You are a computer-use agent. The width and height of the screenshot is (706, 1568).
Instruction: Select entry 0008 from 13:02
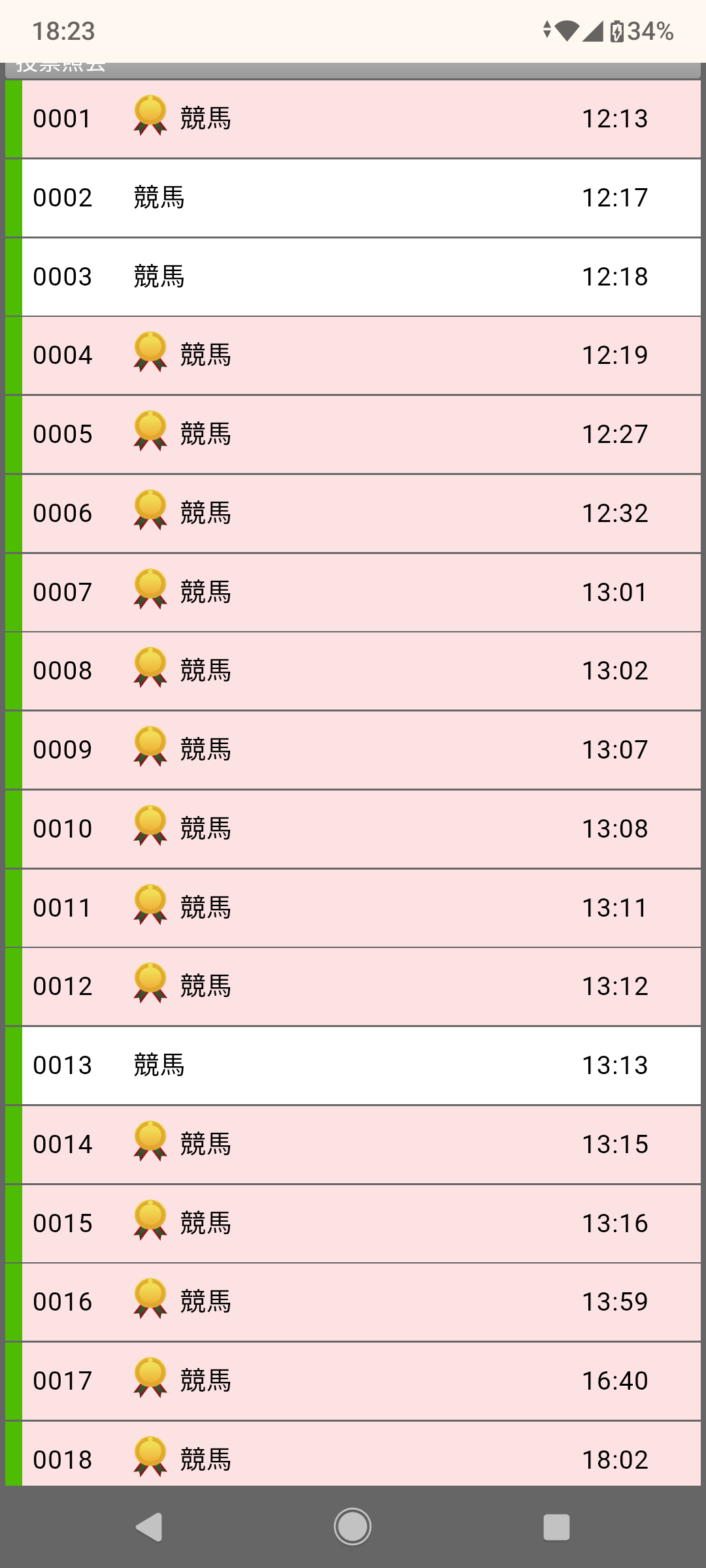pos(353,671)
